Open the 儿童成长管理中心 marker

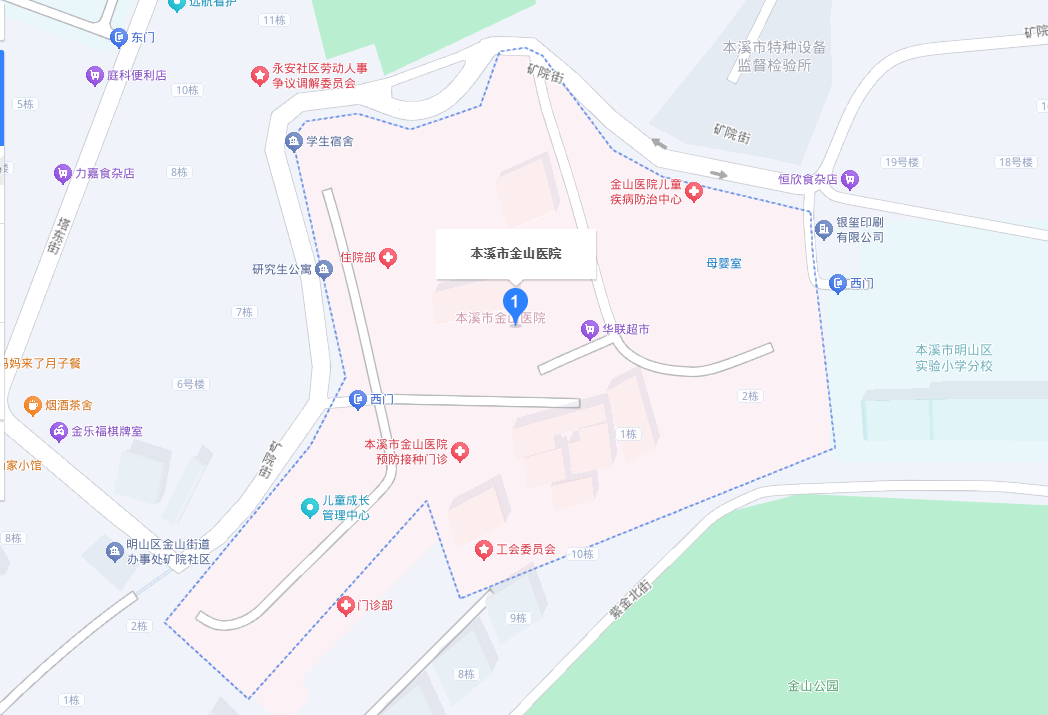tap(310, 508)
